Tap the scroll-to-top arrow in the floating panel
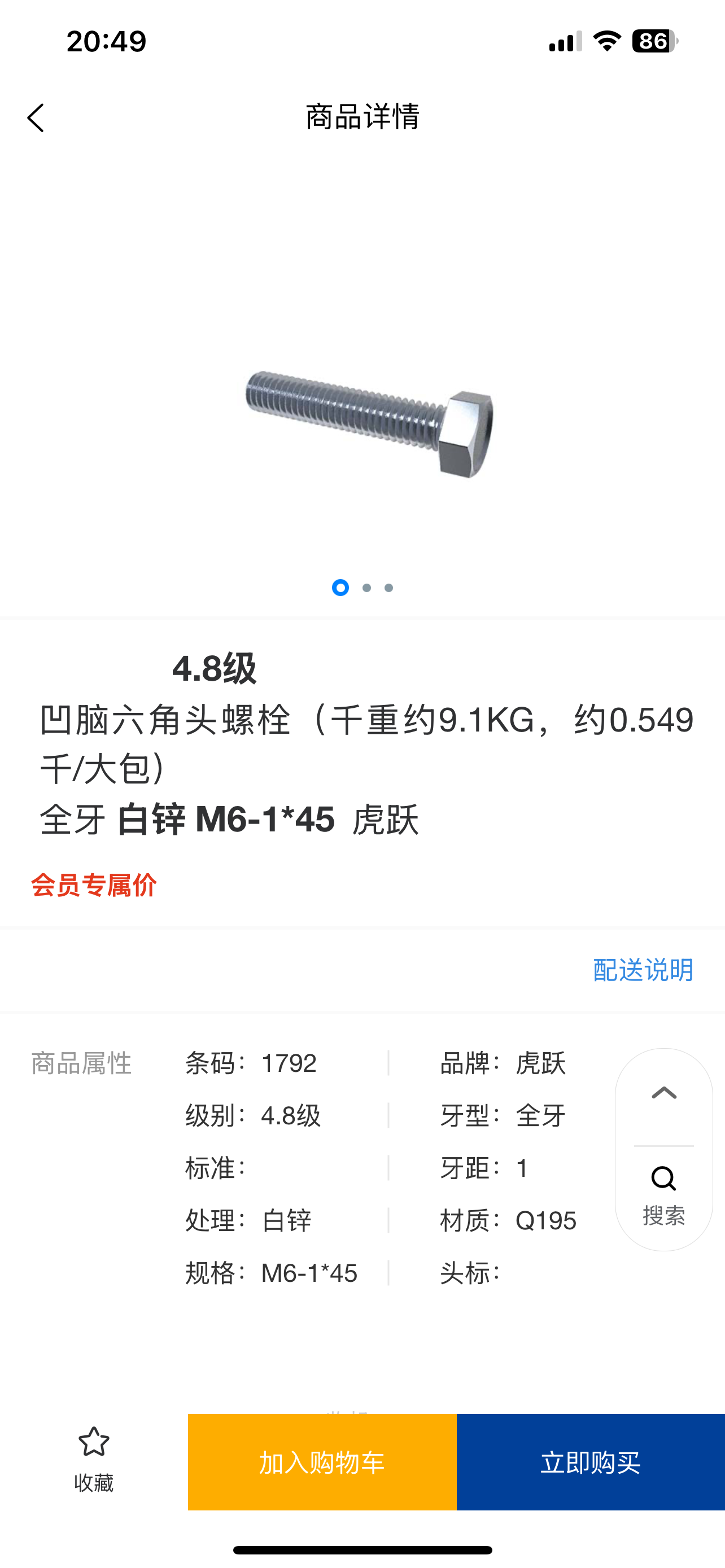The image size is (725, 1568). coord(663,1094)
